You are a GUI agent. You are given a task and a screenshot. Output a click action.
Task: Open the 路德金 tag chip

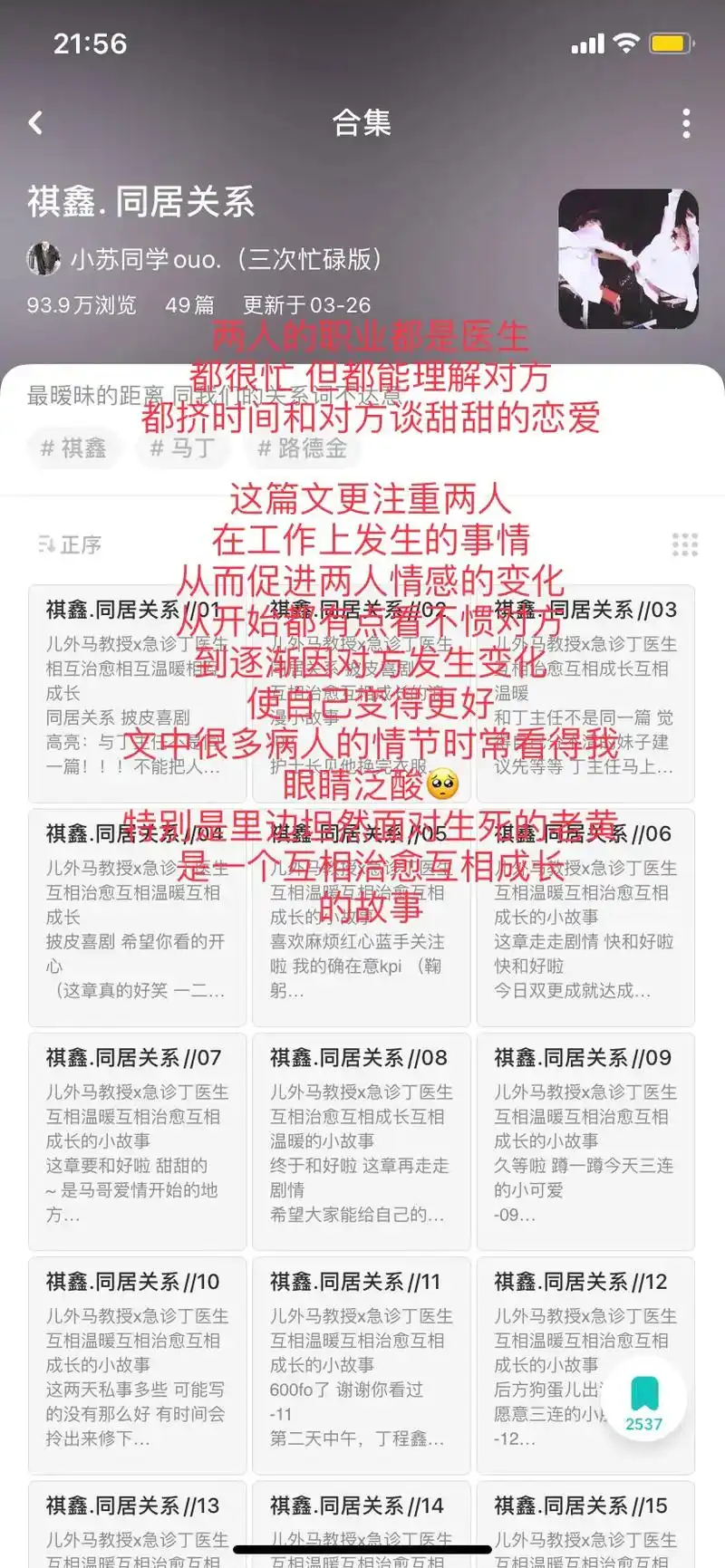[302, 447]
